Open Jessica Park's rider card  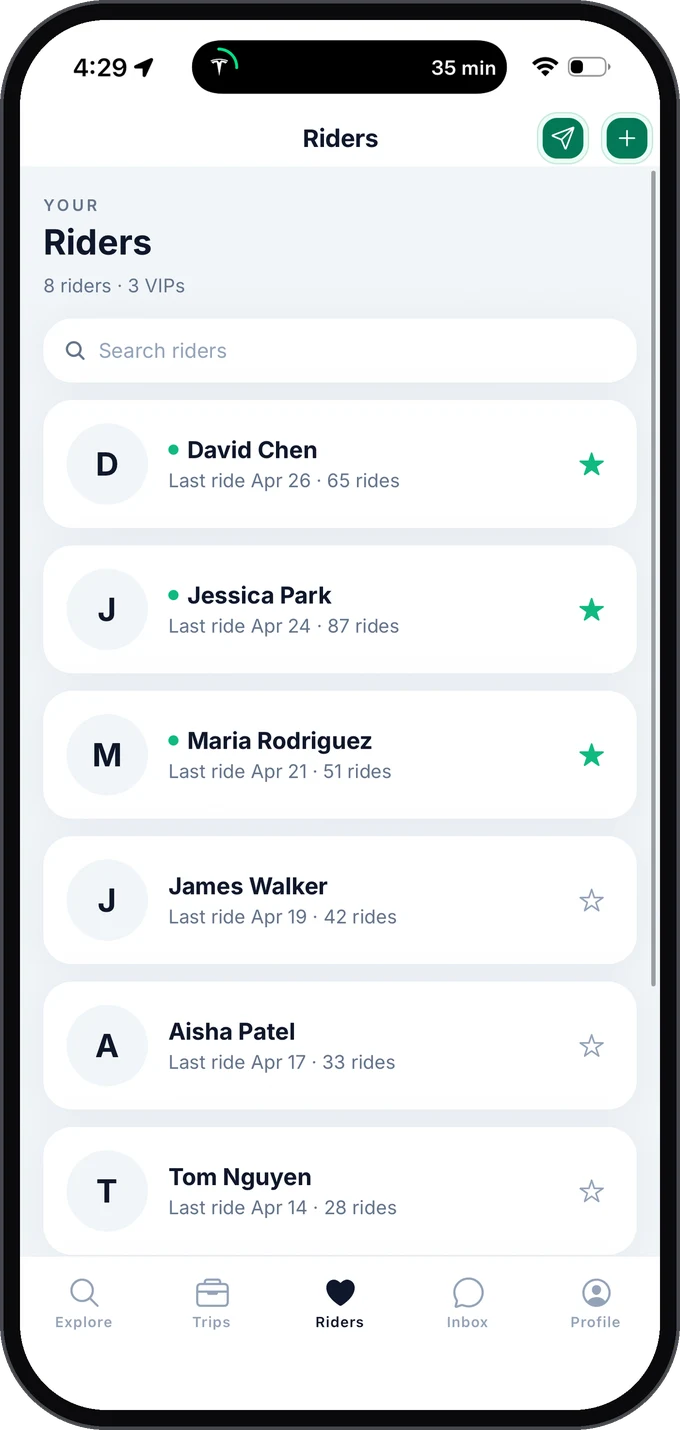click(340, 609)
